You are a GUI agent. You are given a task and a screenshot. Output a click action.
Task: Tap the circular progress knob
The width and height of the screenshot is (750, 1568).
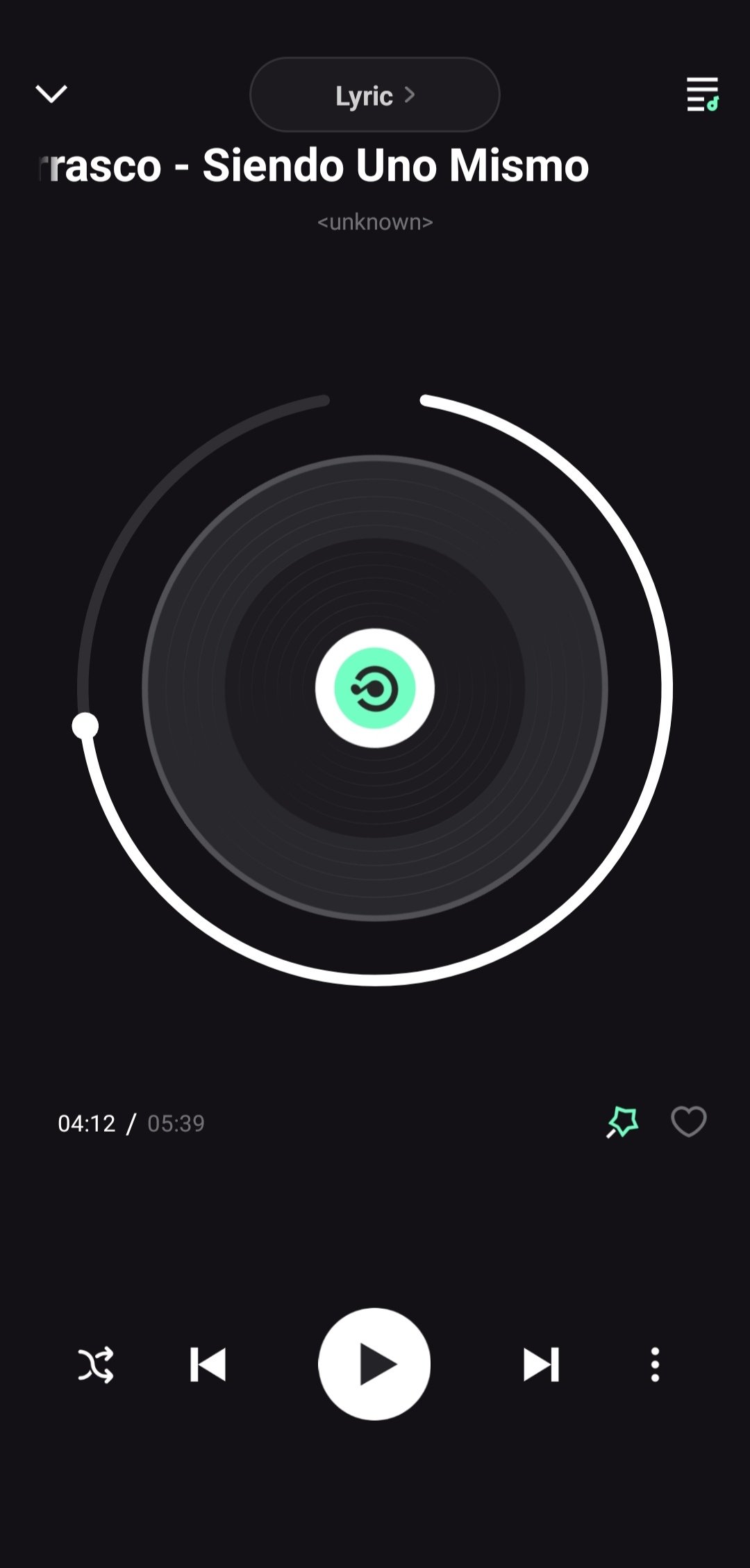point(85,726)
